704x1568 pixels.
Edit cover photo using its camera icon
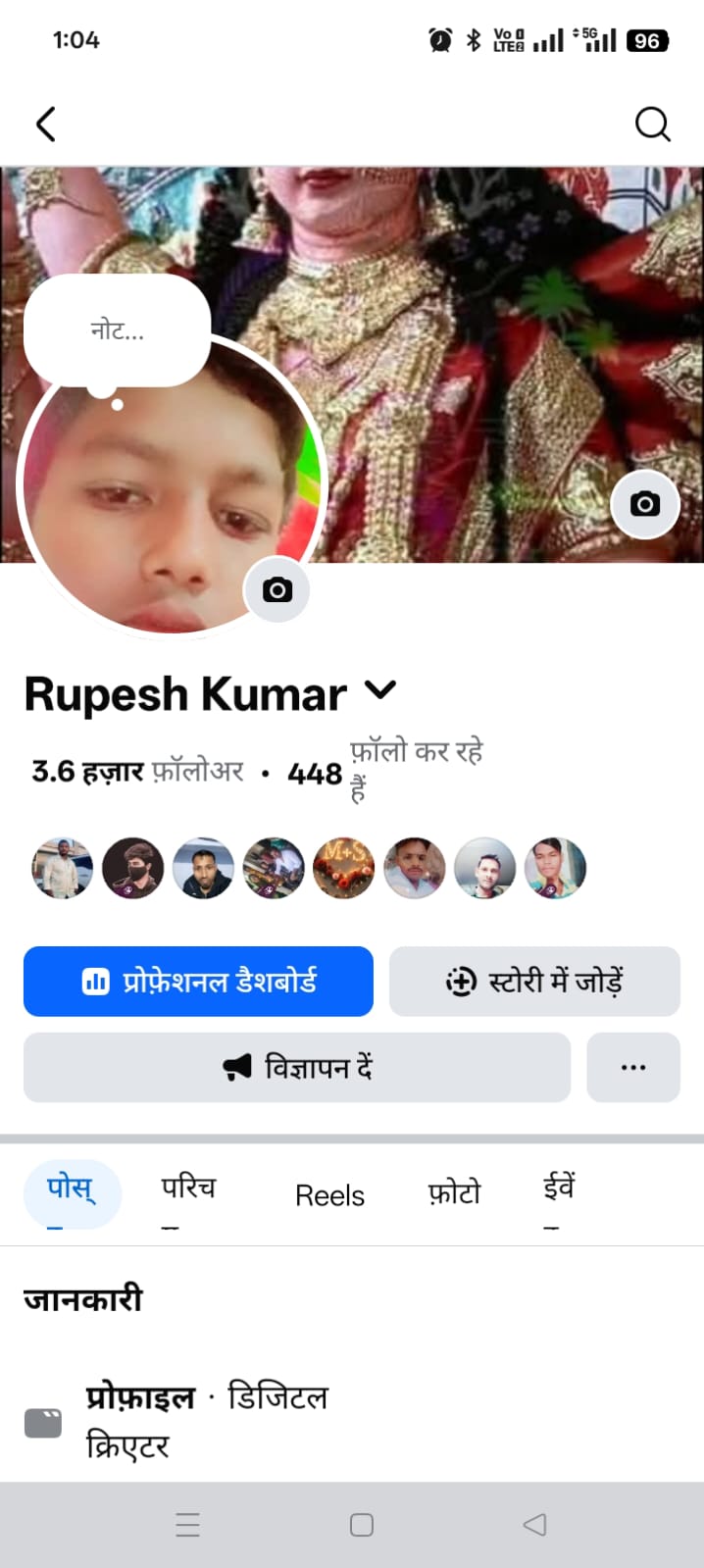click(644, 504)
